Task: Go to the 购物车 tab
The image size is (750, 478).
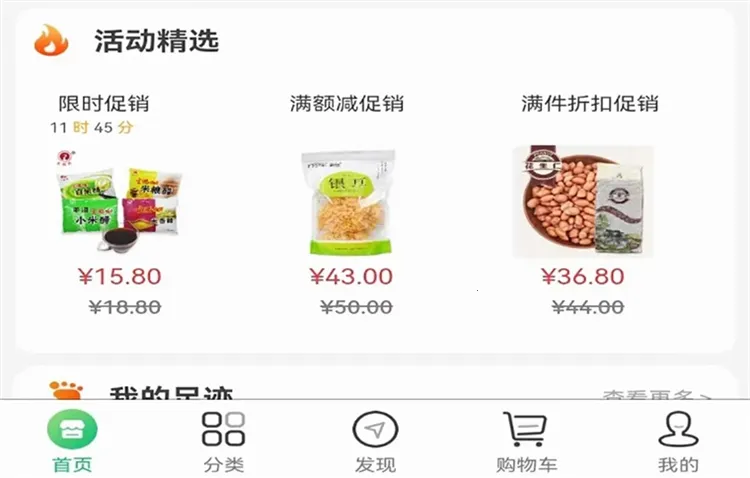Action: [x=526, y=441]
